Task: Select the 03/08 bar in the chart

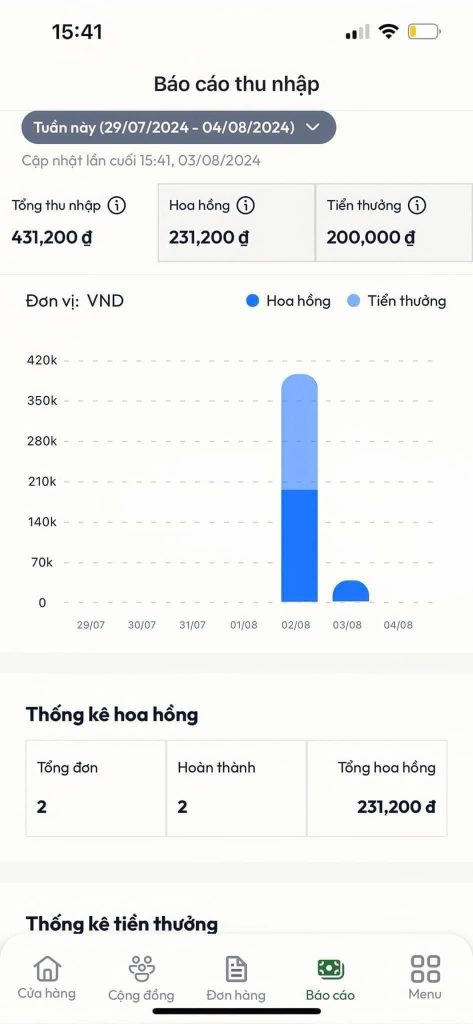Action: point(350,591)
